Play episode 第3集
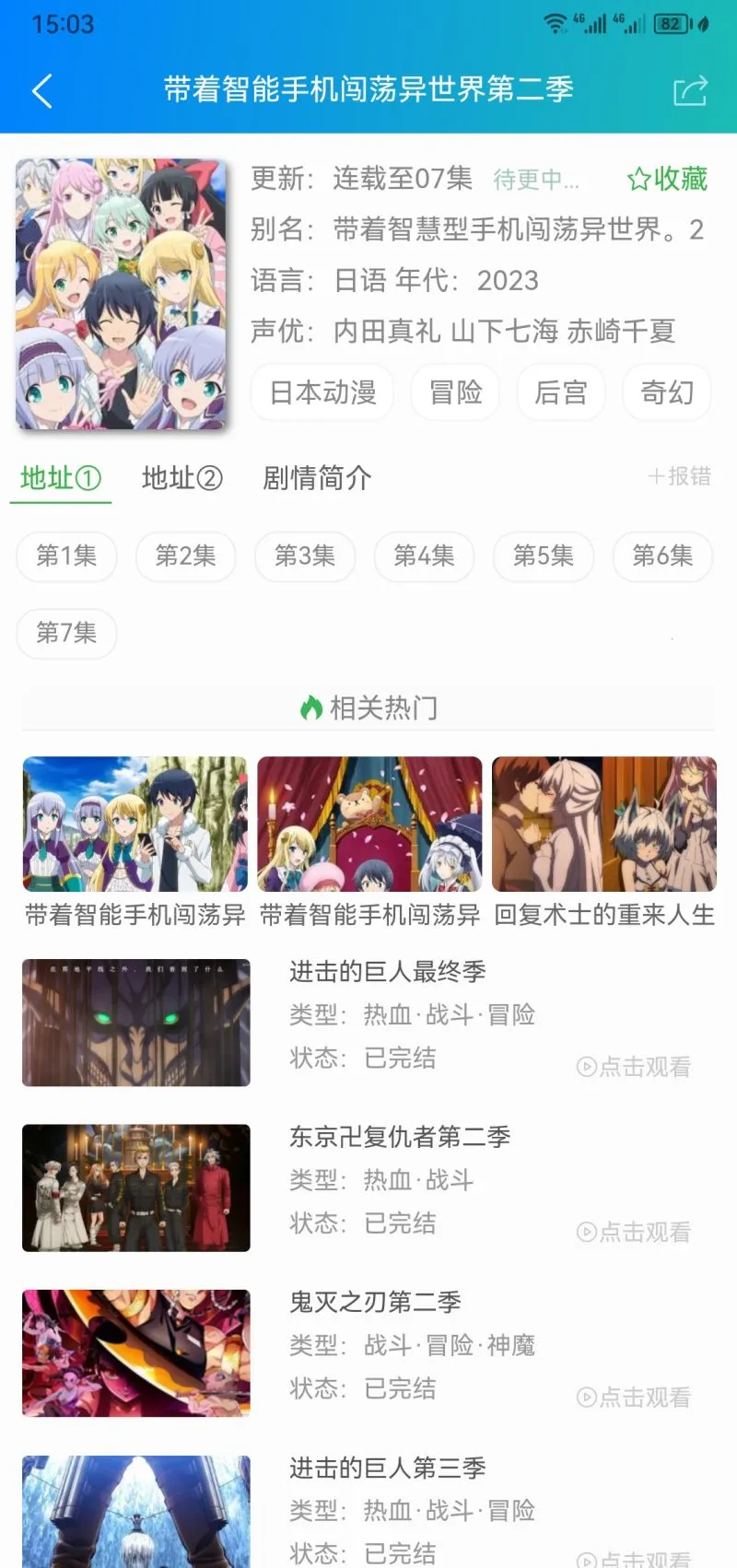Image resolution: width=737 pixels, height=1568 pixels. coord(305,556)
